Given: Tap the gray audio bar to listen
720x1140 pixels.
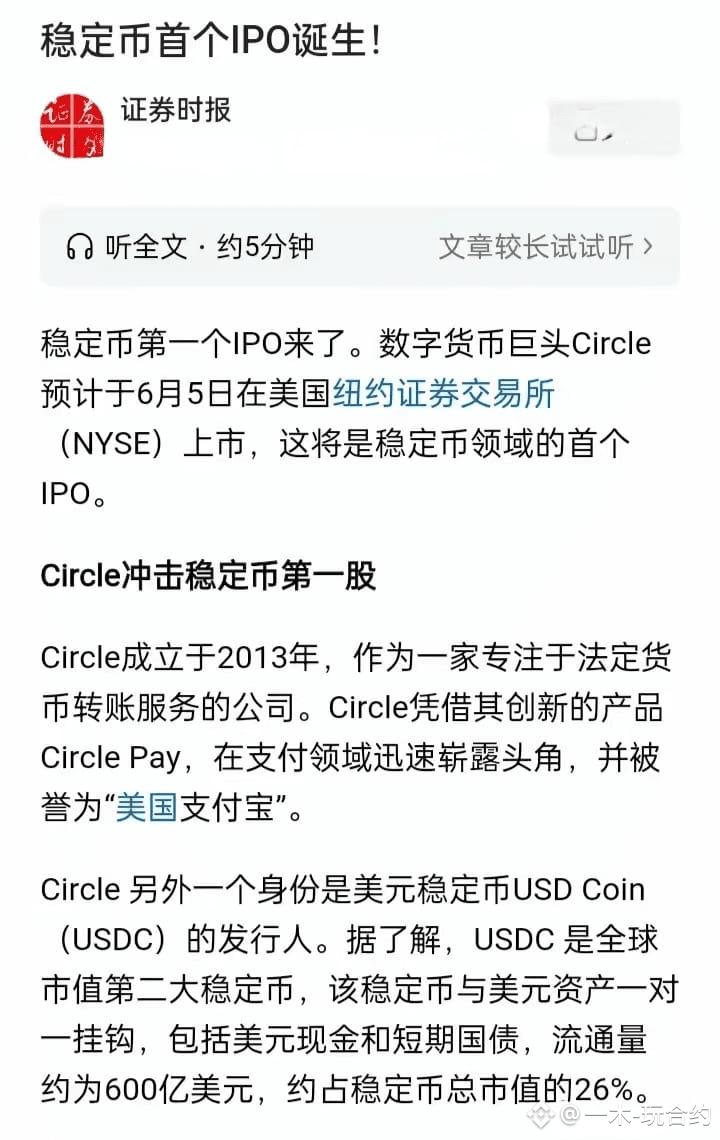Looking at the screenshot, I should coord(360,247).
